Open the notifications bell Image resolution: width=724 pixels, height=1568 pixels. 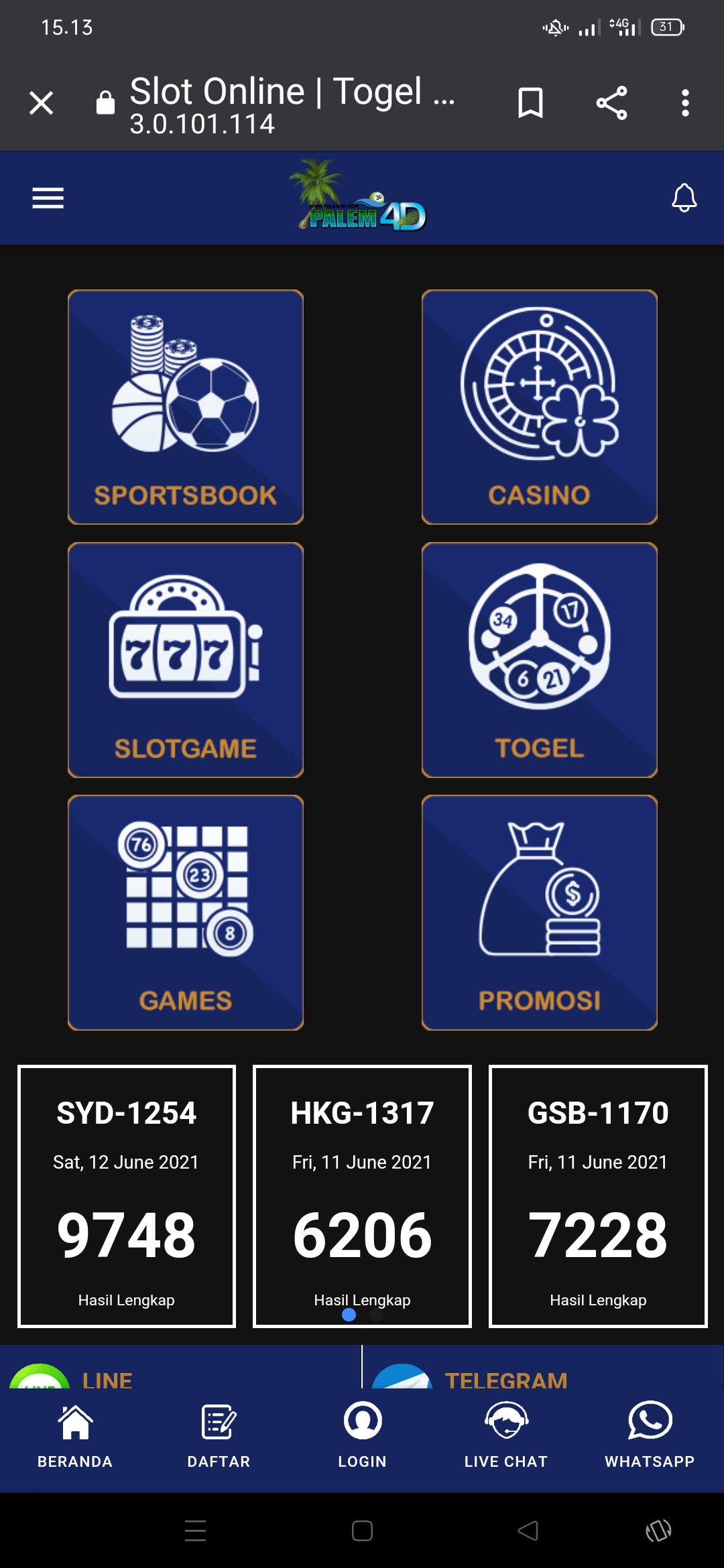684,198
